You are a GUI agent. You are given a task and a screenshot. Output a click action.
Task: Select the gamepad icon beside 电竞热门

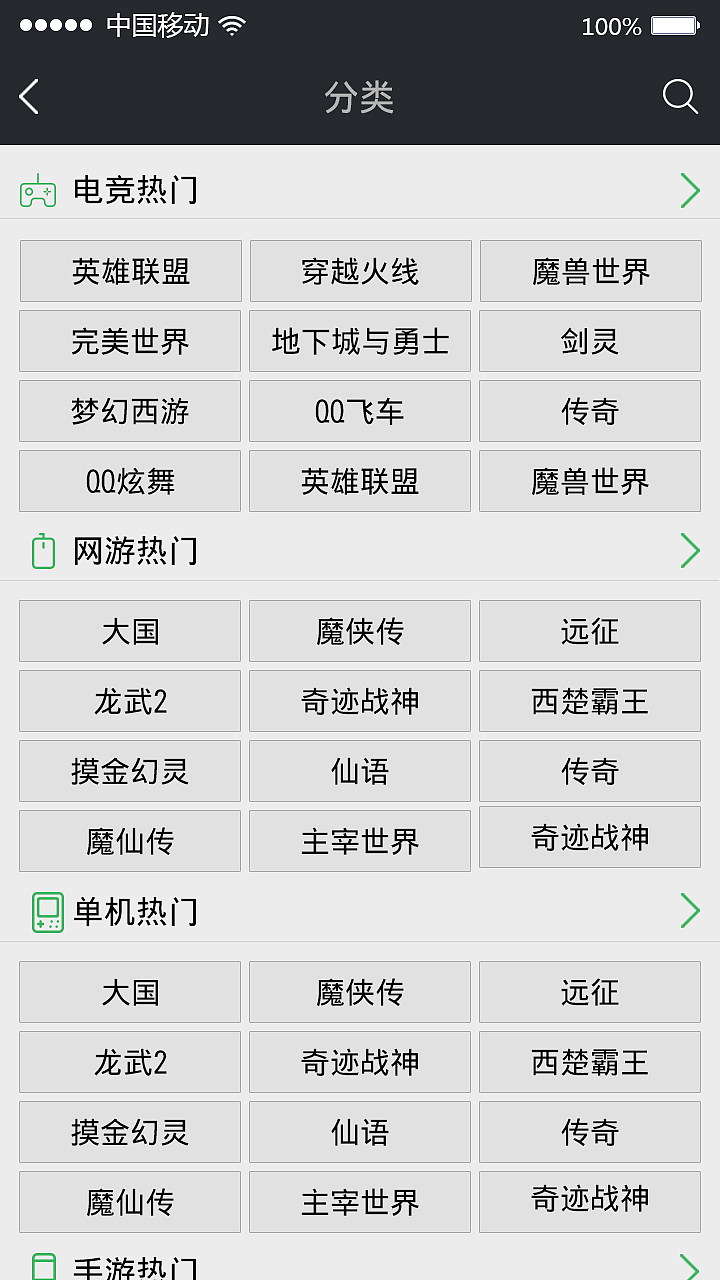38,191
